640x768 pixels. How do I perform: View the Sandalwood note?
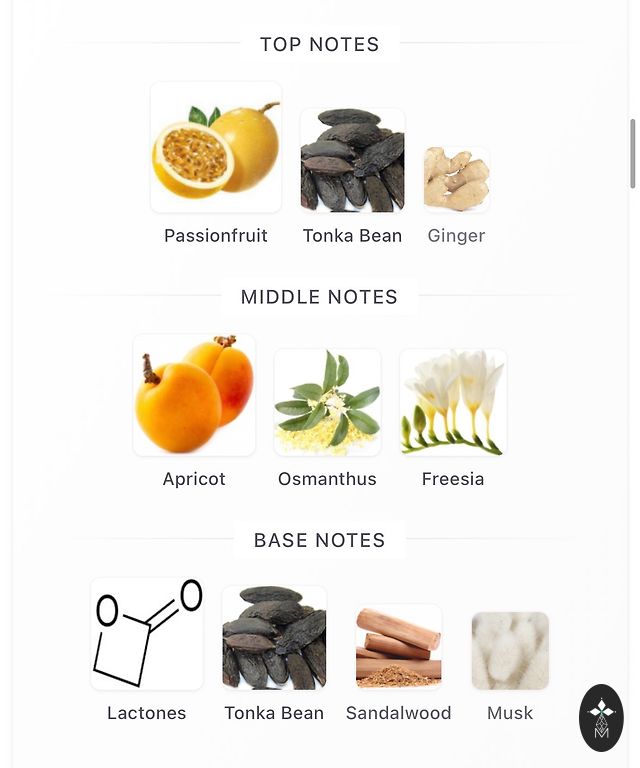point(398,646)
